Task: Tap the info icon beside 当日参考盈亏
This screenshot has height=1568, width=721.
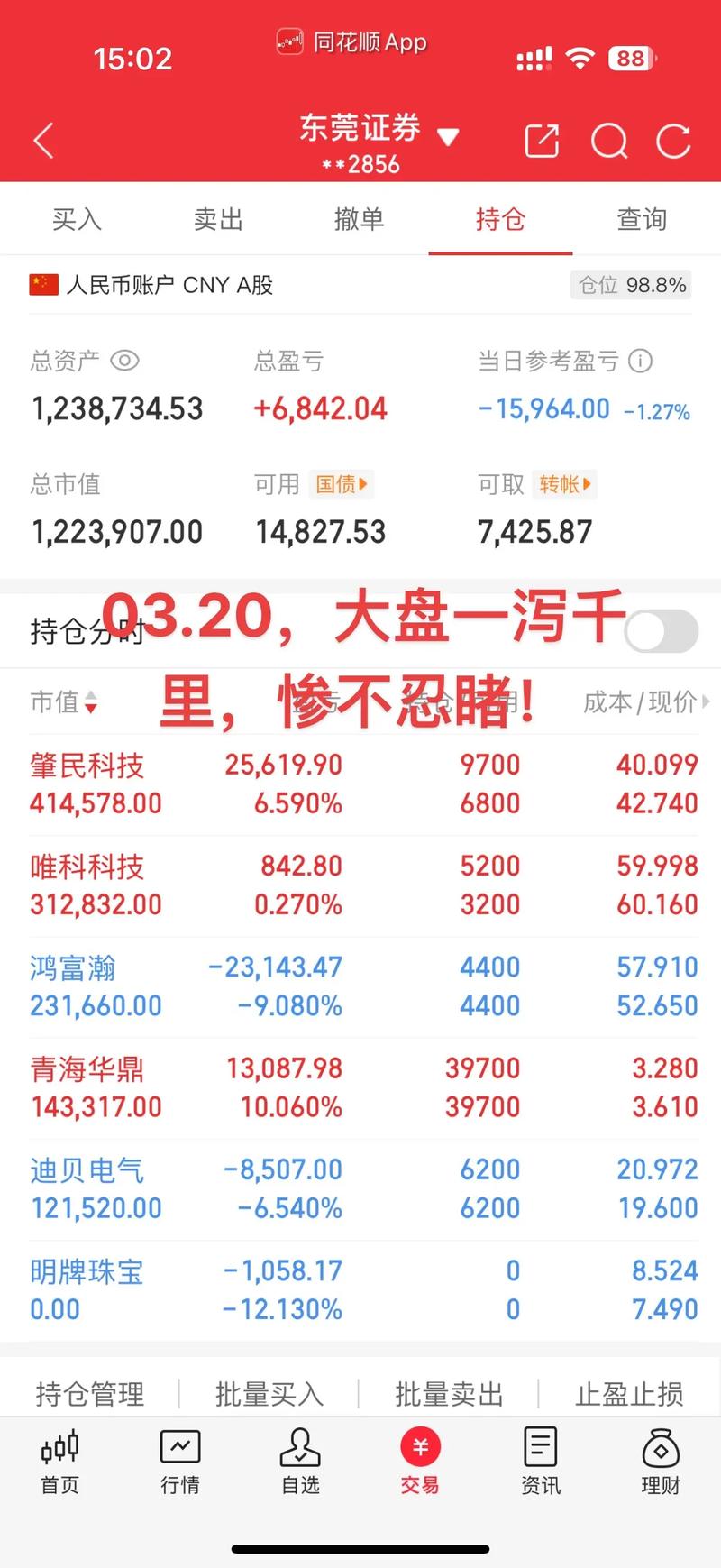Action: [x=641, y=361]
